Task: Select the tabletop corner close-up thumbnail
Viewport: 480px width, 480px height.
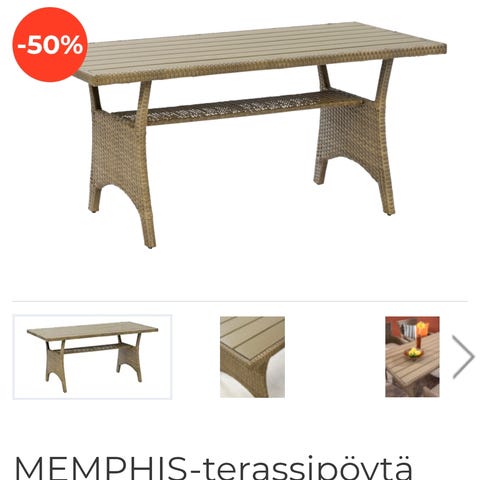Action: click(x=252, y=357)
